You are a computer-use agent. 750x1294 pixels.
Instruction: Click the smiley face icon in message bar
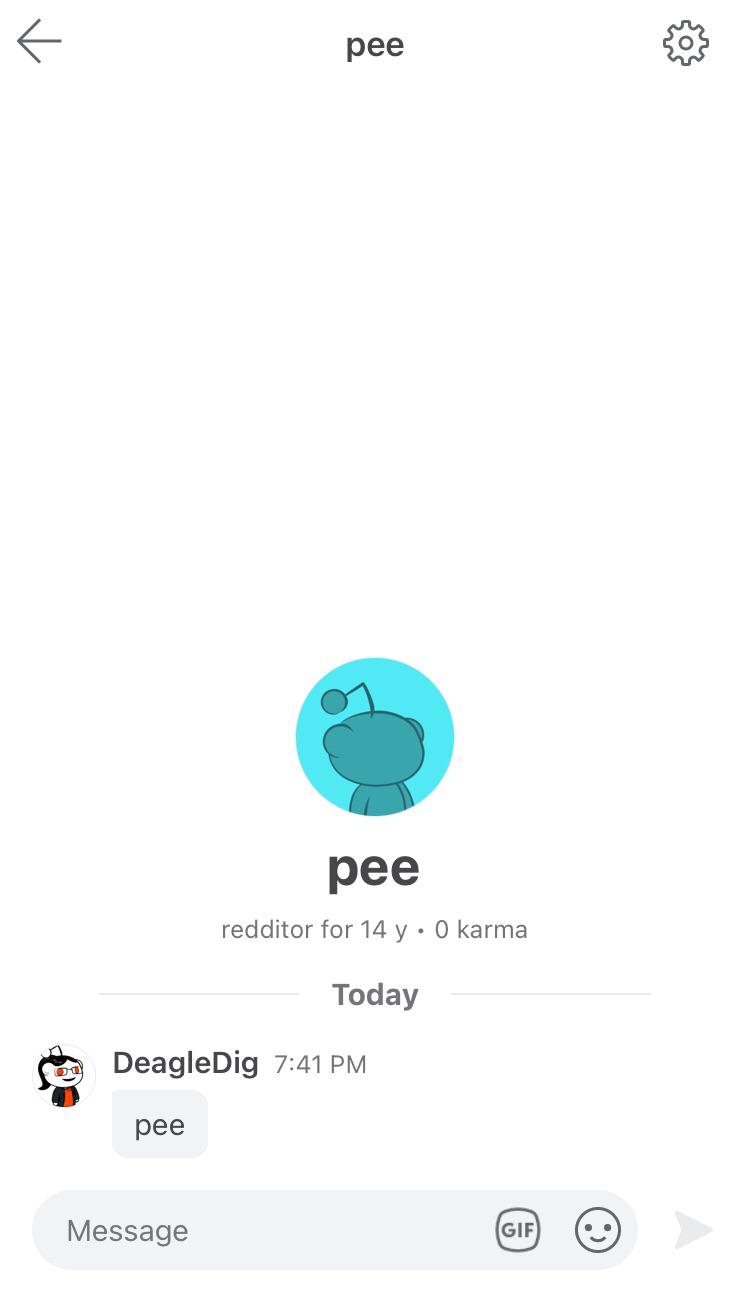(597, 1230)
